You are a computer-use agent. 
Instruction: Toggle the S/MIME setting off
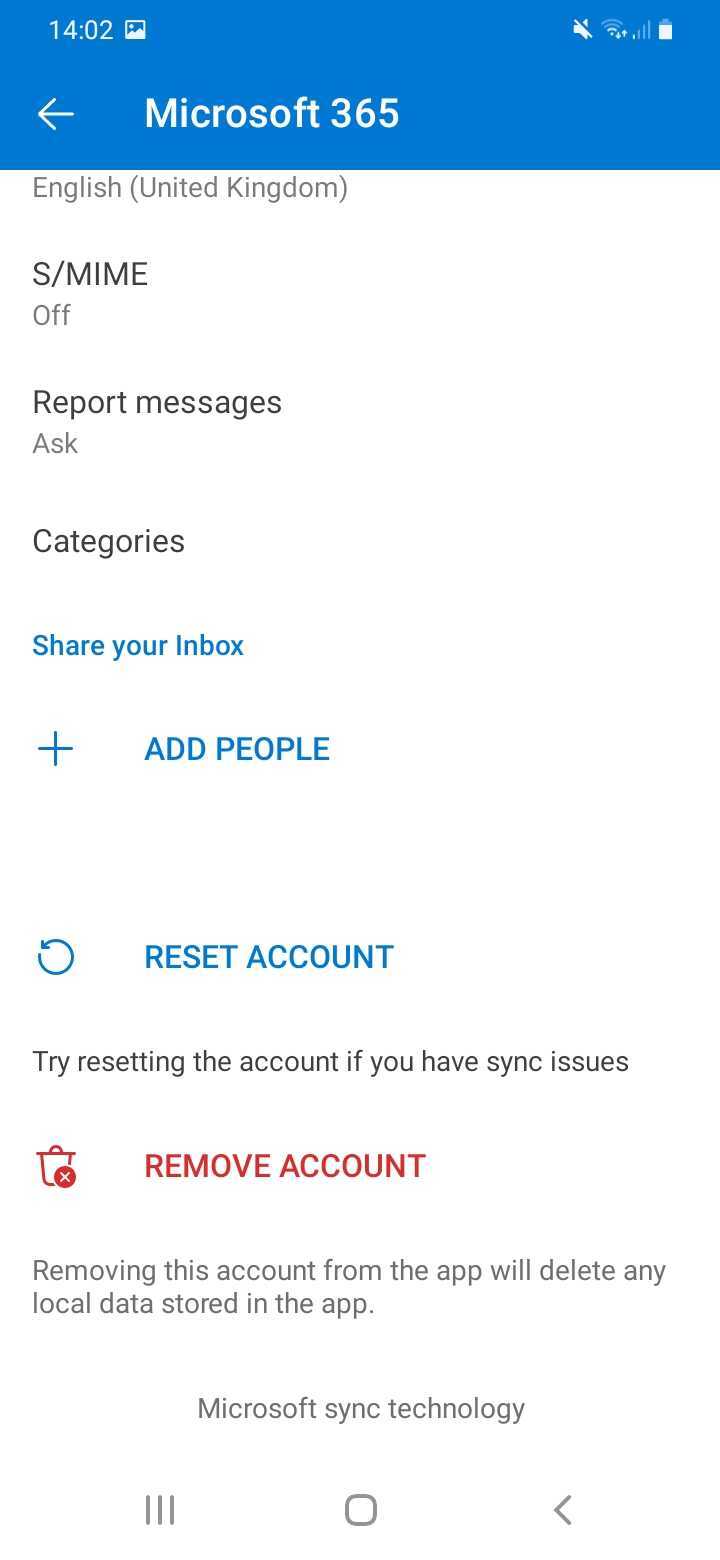[90, 290]
